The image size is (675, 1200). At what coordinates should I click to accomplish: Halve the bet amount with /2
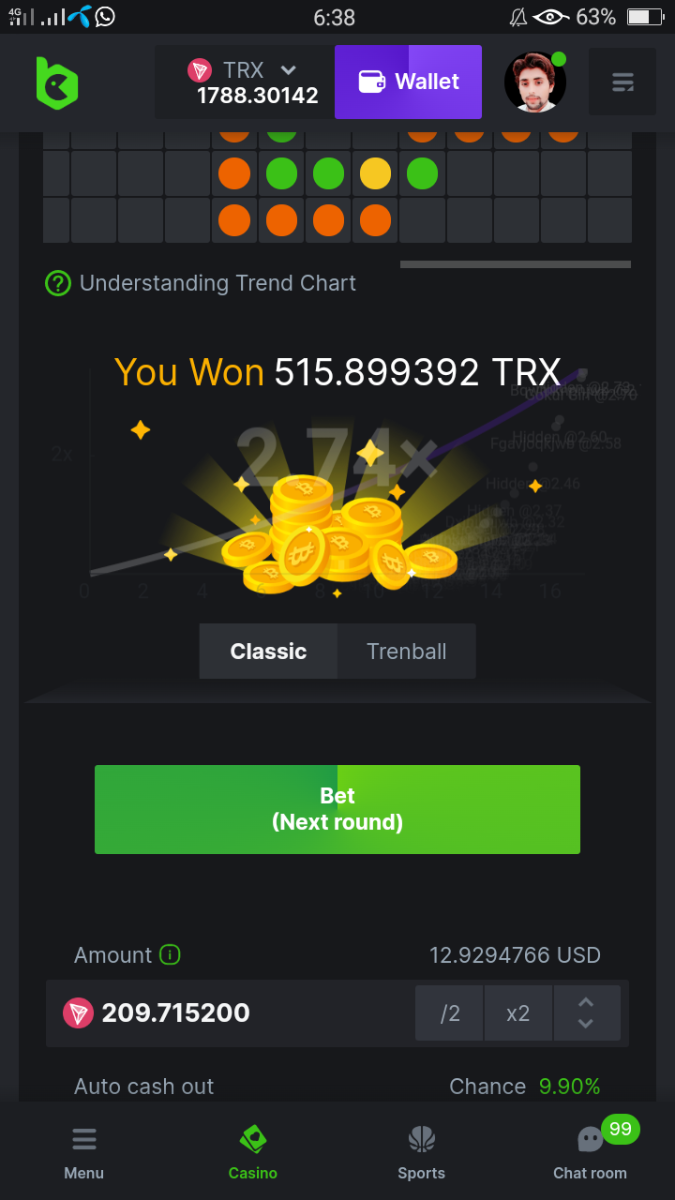pos(450,1013)
